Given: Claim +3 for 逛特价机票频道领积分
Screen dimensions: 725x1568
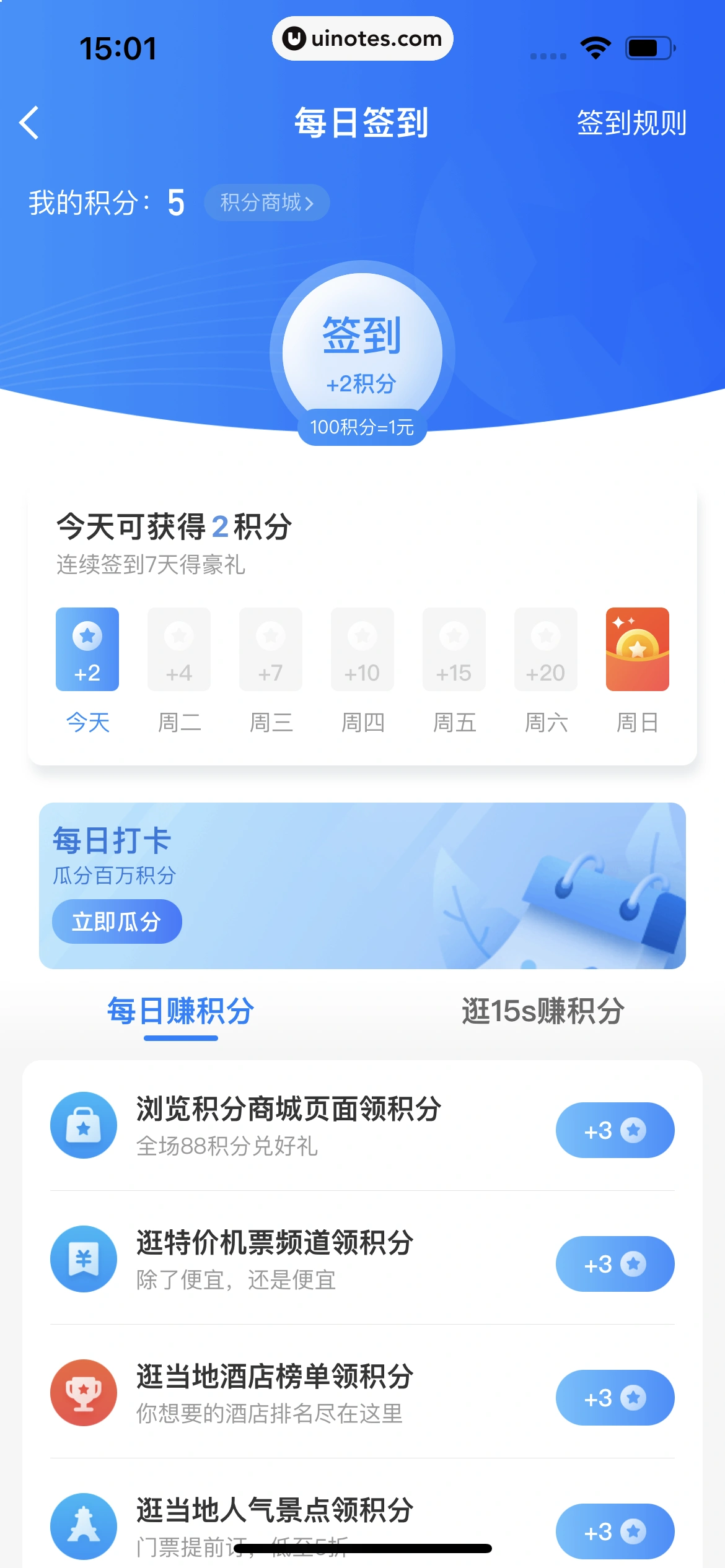Looking at the screenshot, I should tap(615, 1264).
